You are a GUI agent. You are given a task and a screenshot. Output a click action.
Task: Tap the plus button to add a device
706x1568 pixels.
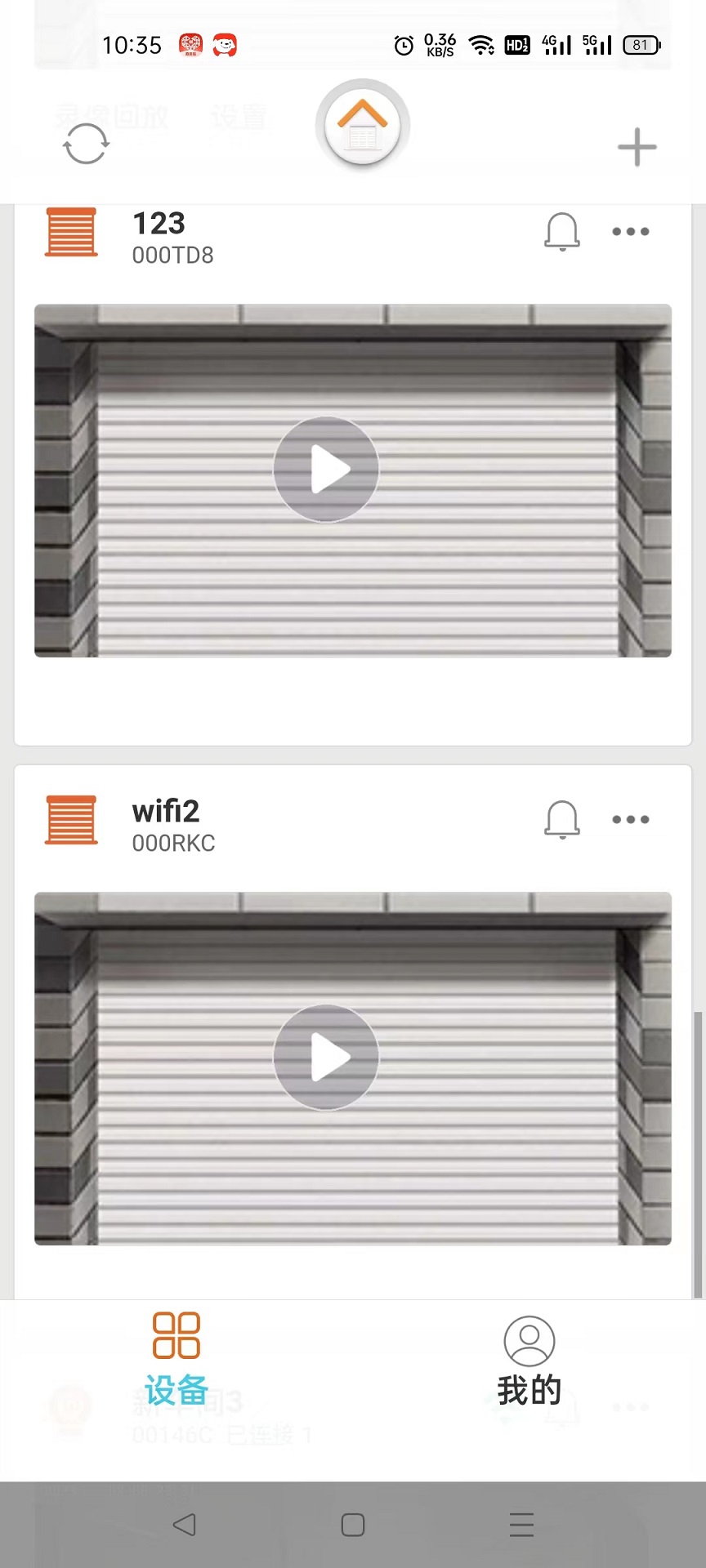coord(637,147)
